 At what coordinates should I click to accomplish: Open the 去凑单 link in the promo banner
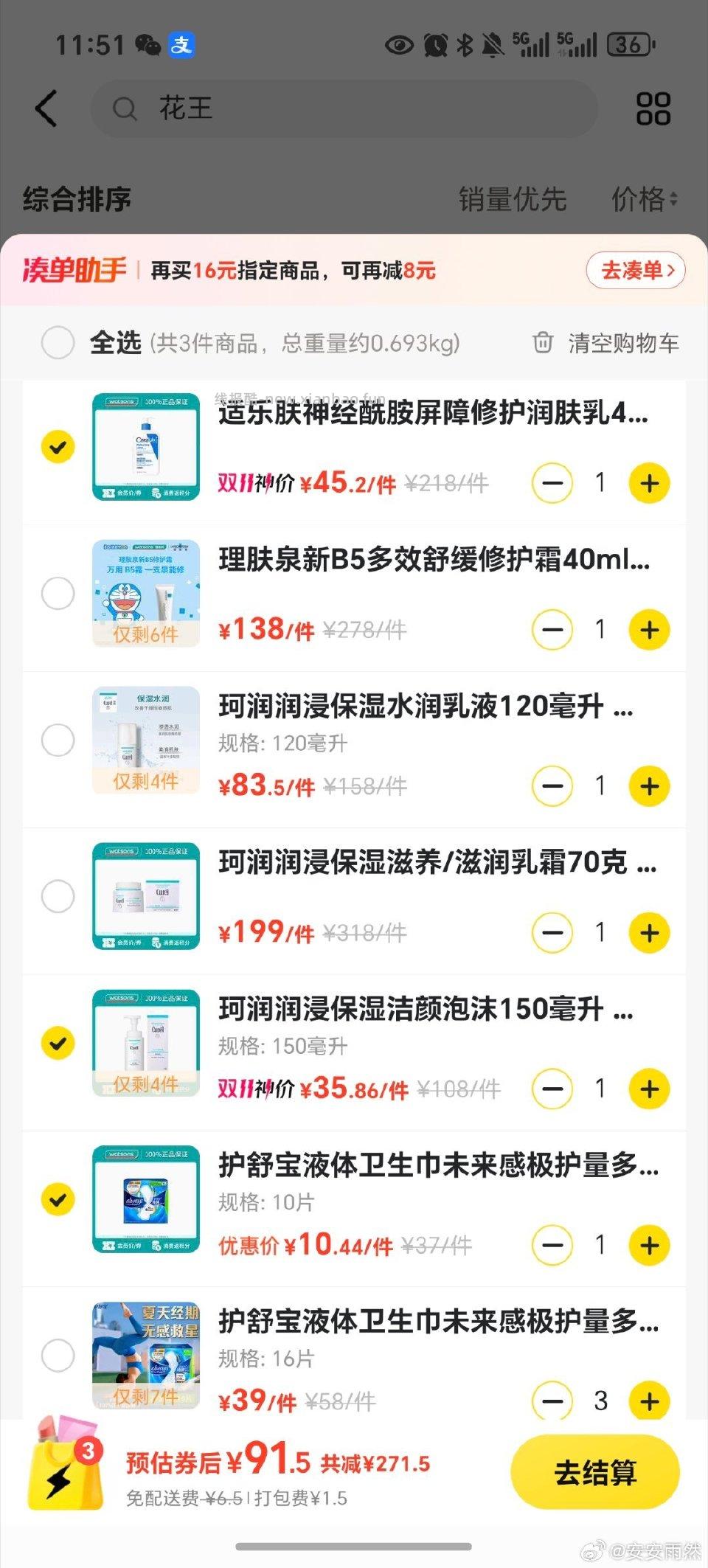coord(634,270)
